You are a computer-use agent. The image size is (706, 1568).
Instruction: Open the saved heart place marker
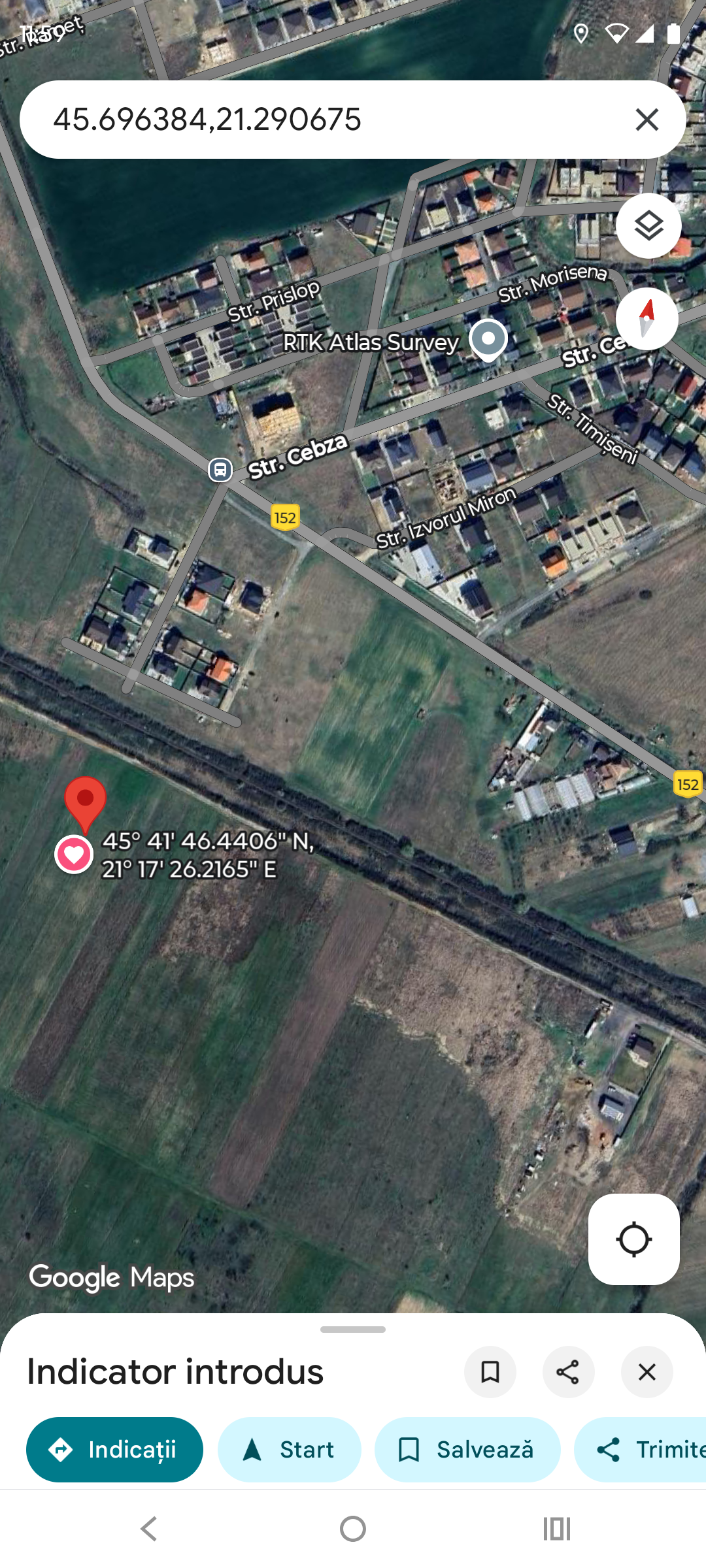click(x=74, y=854)
